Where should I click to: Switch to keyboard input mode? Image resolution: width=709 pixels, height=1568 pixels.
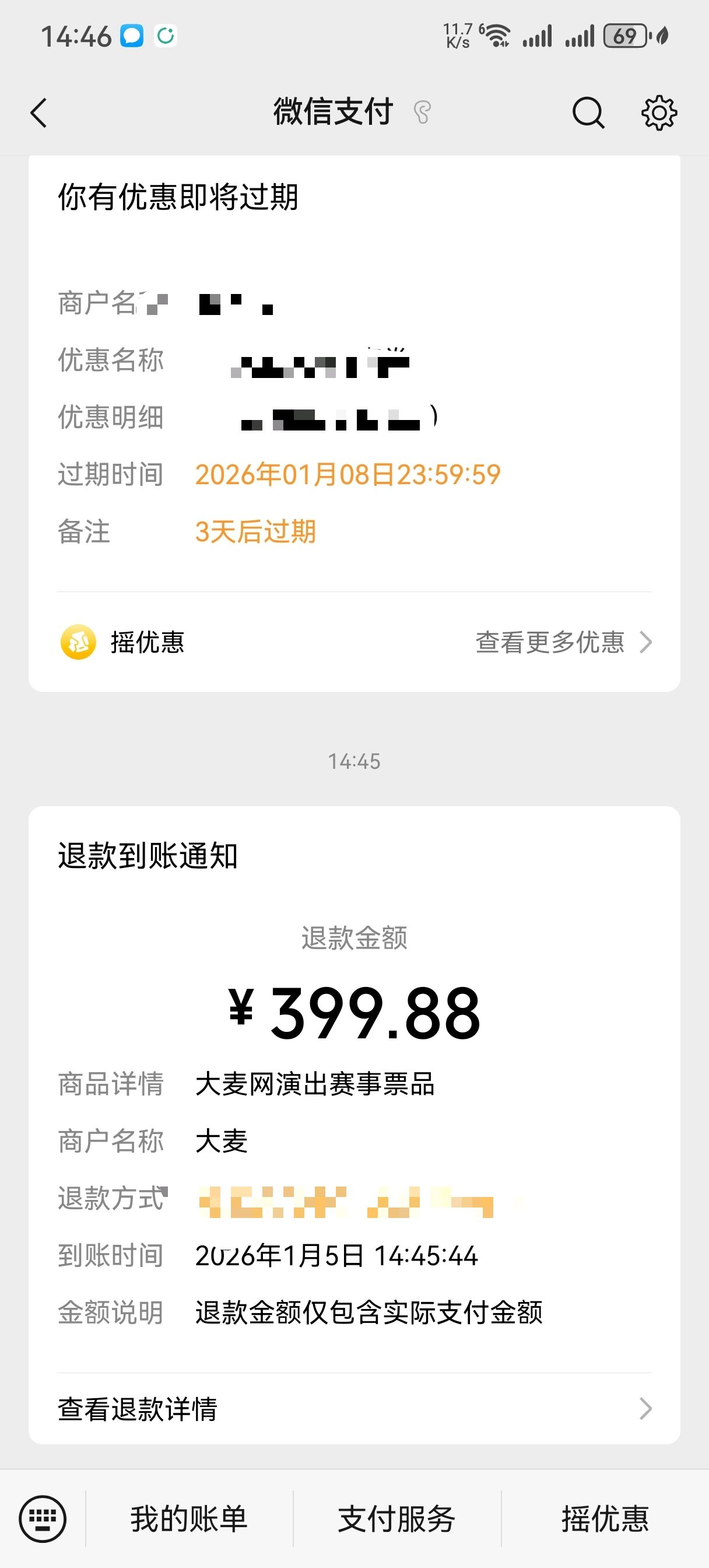[43, 1518]
